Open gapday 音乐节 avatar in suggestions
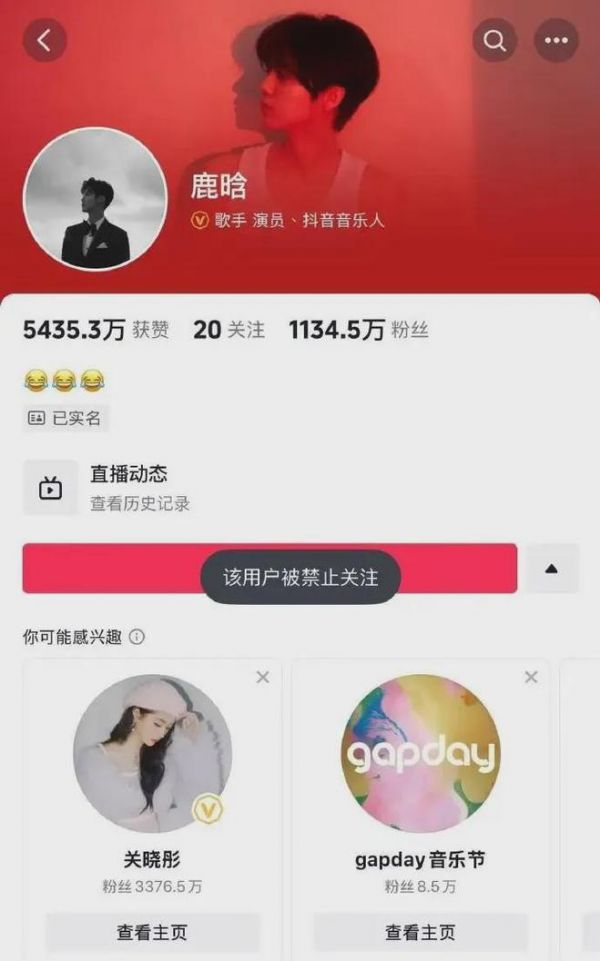600x961 pixels. coord(420,754)
